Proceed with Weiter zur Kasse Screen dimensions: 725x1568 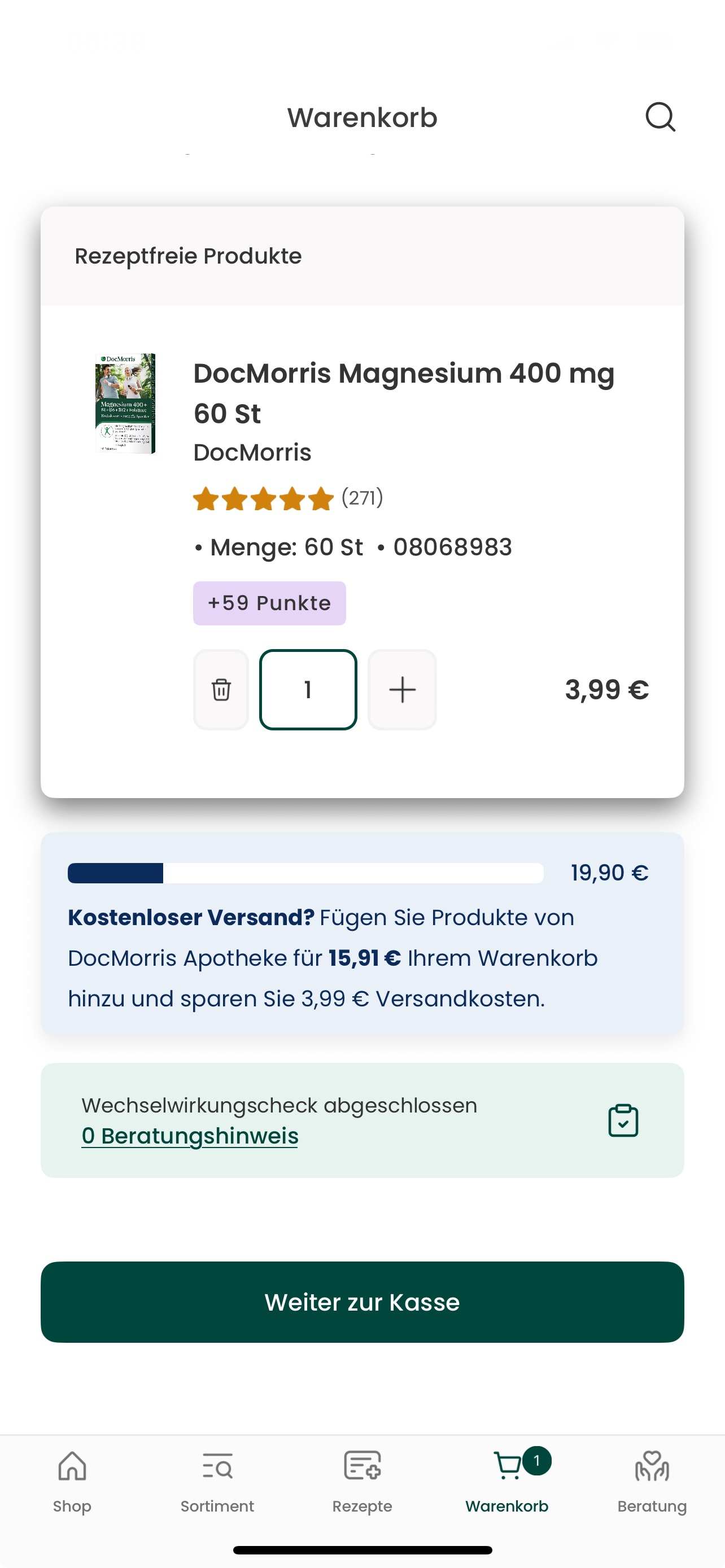(x=362, y=1302)
